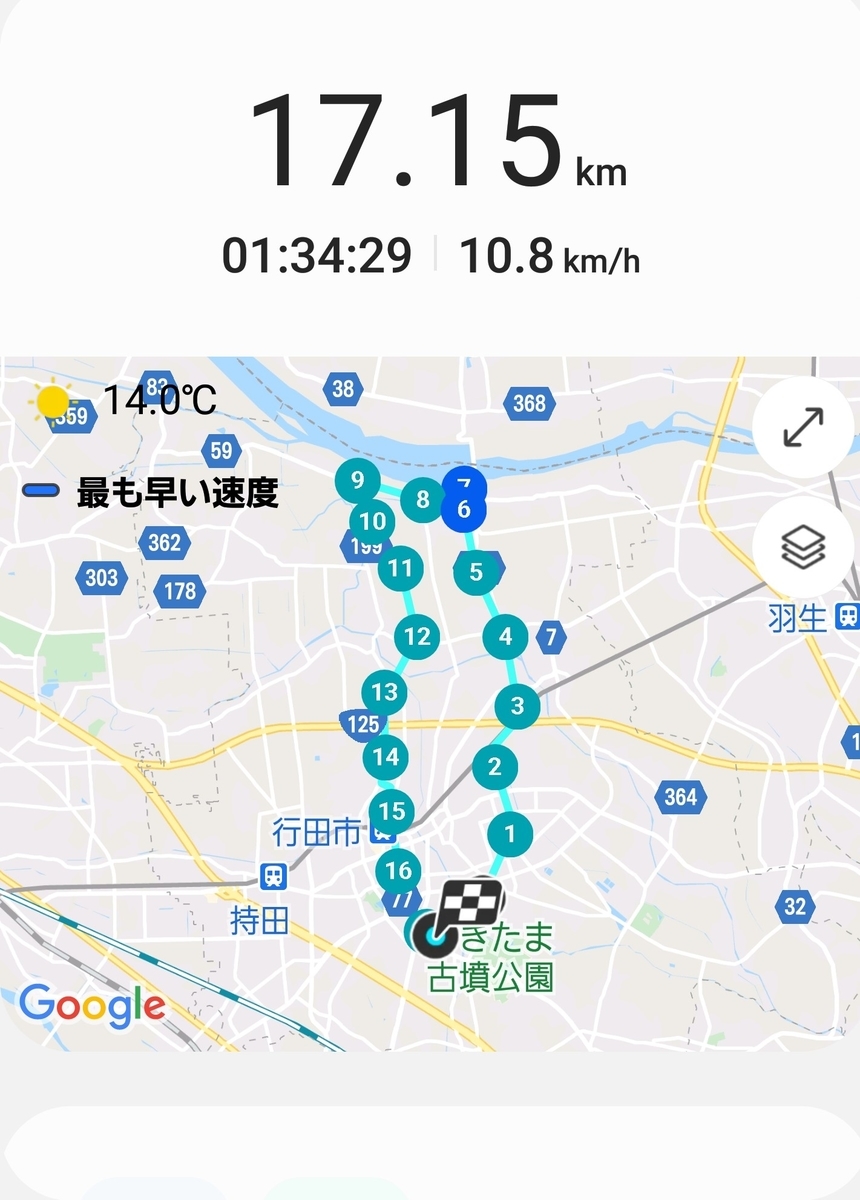The height and width of the screenshot is (1200, 860).
Task: Expand the map to fullscreen view
Action: 803,425
